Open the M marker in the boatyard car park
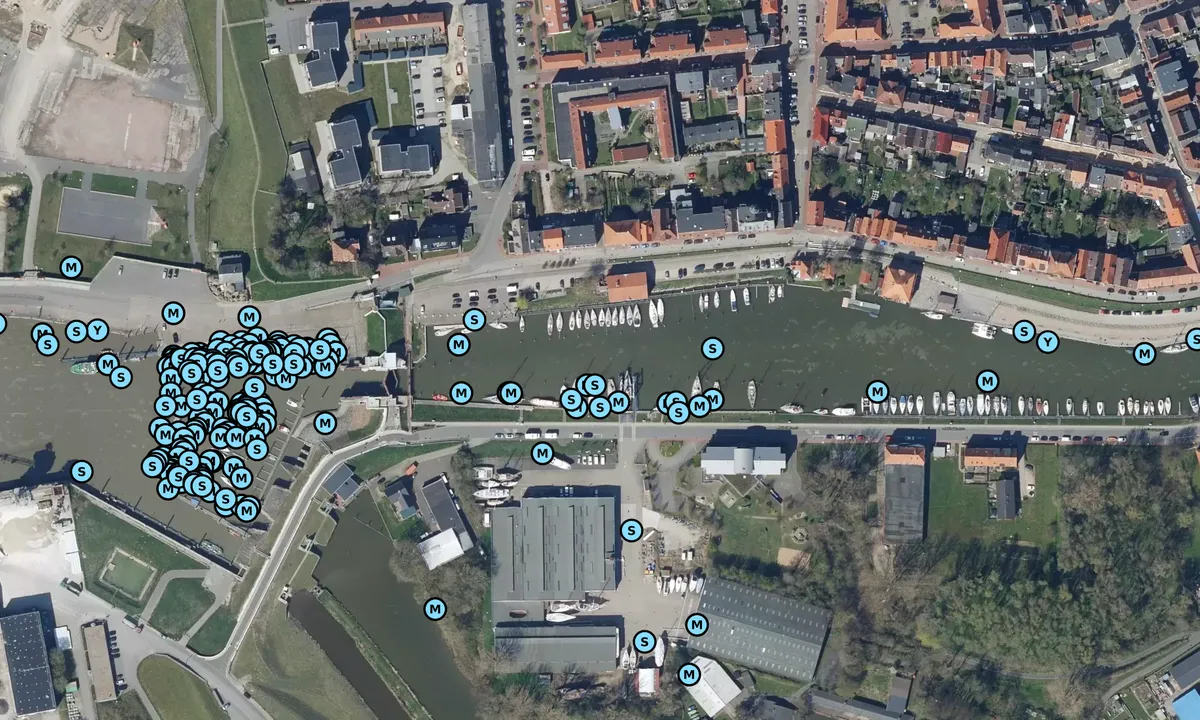This screenshot has height=720, width=1200. [542, 453]
